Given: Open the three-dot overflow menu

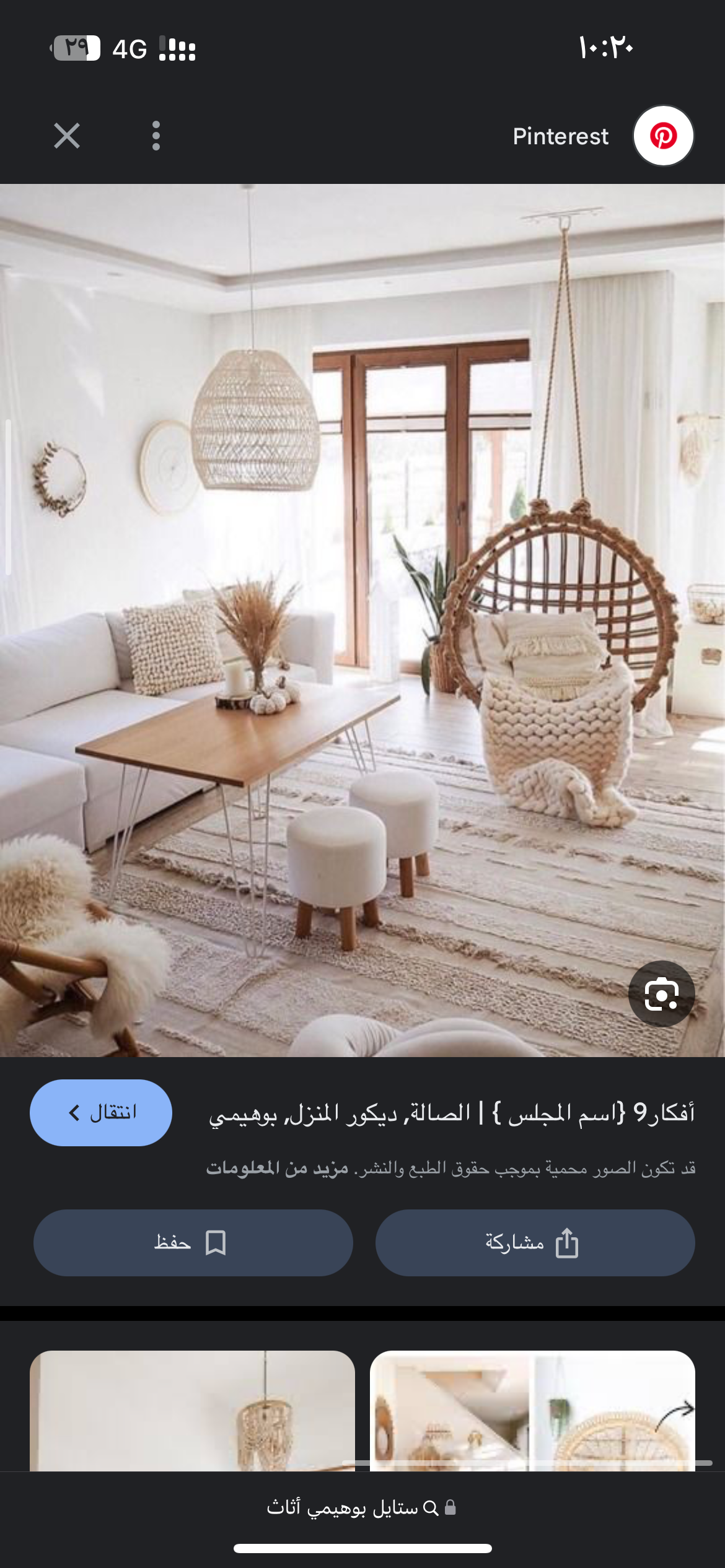Looking at the screenshot, I should [x=156, y=136].
